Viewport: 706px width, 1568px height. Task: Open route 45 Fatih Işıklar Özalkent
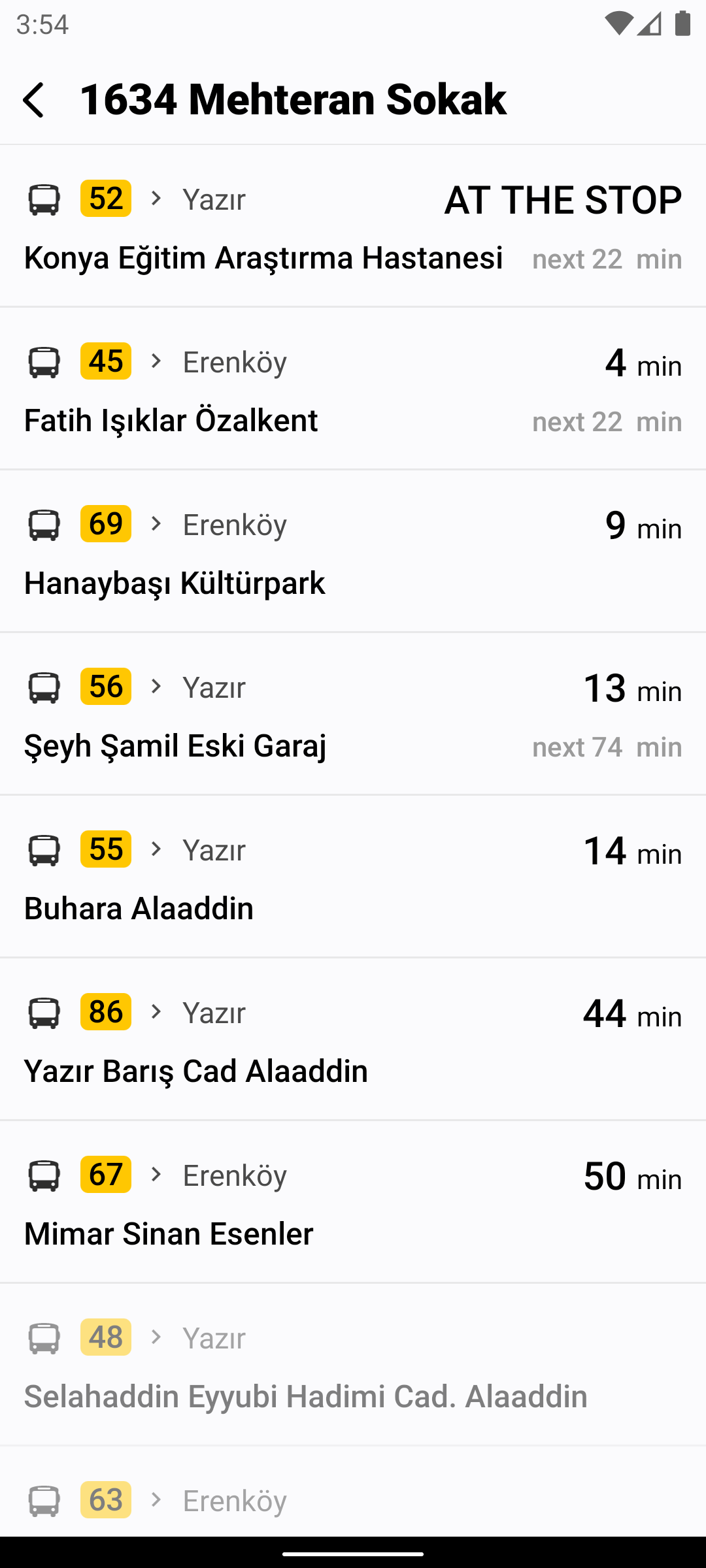(353, 389)
